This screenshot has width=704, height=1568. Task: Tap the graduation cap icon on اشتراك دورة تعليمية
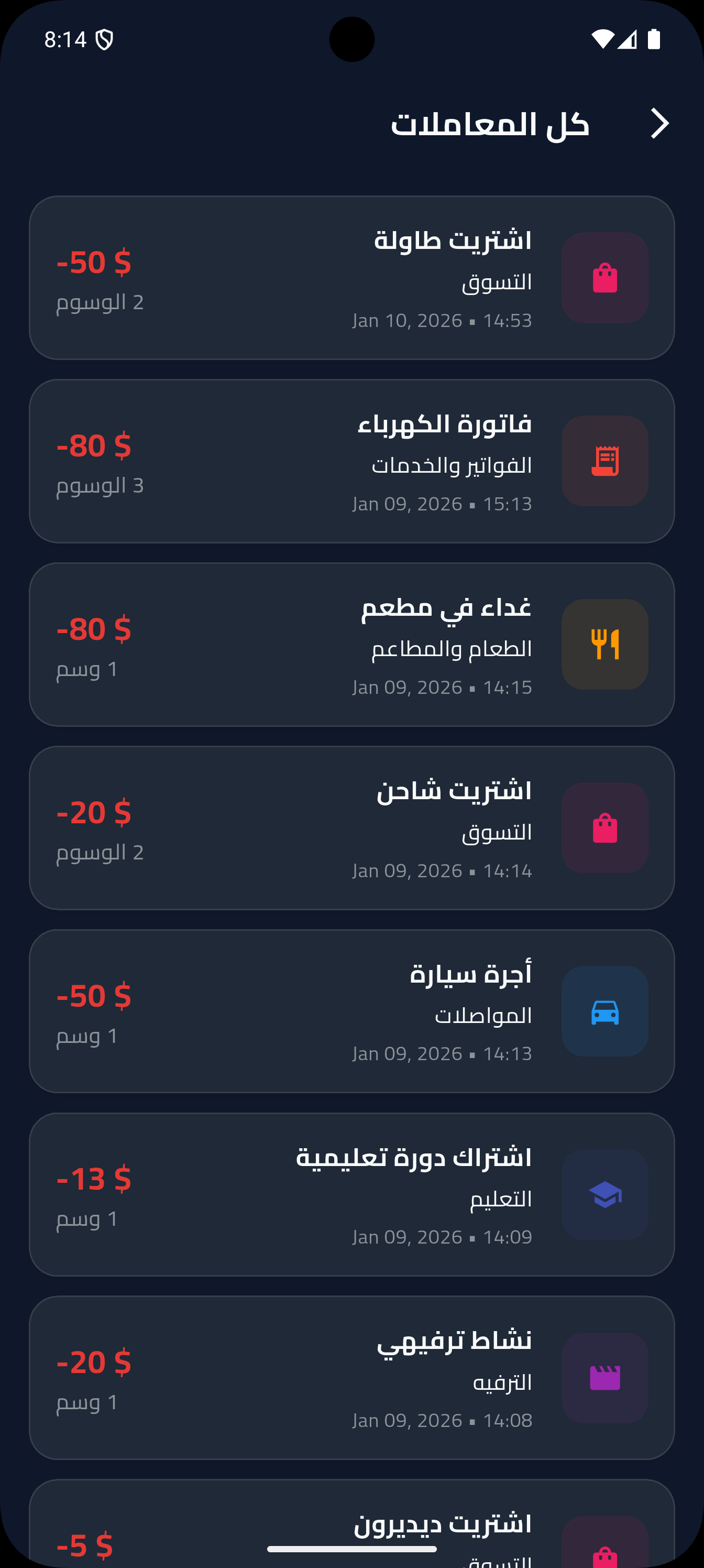click(x=605, y=1194)
